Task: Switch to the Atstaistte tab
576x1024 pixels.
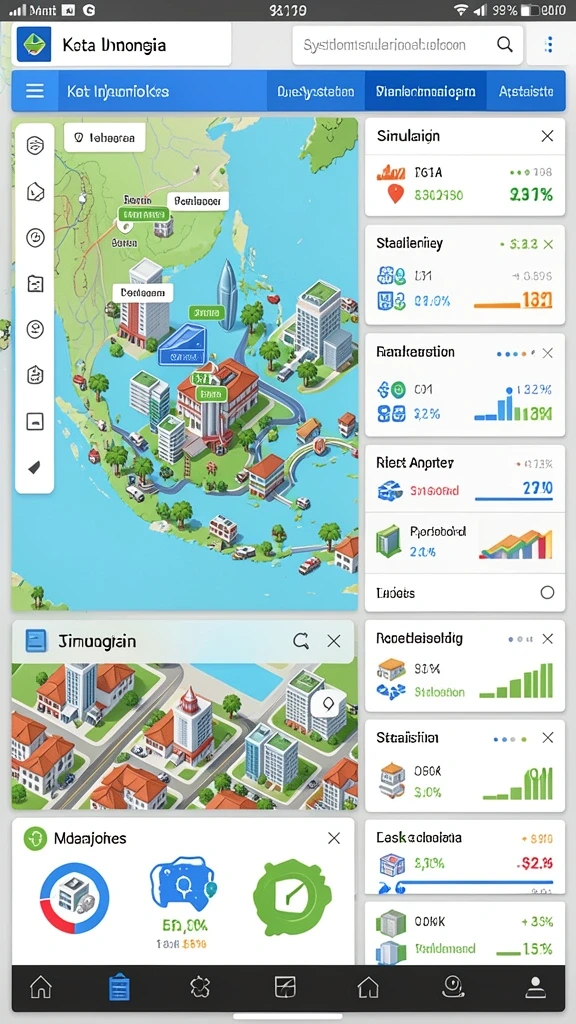Action: click(526, 91)
